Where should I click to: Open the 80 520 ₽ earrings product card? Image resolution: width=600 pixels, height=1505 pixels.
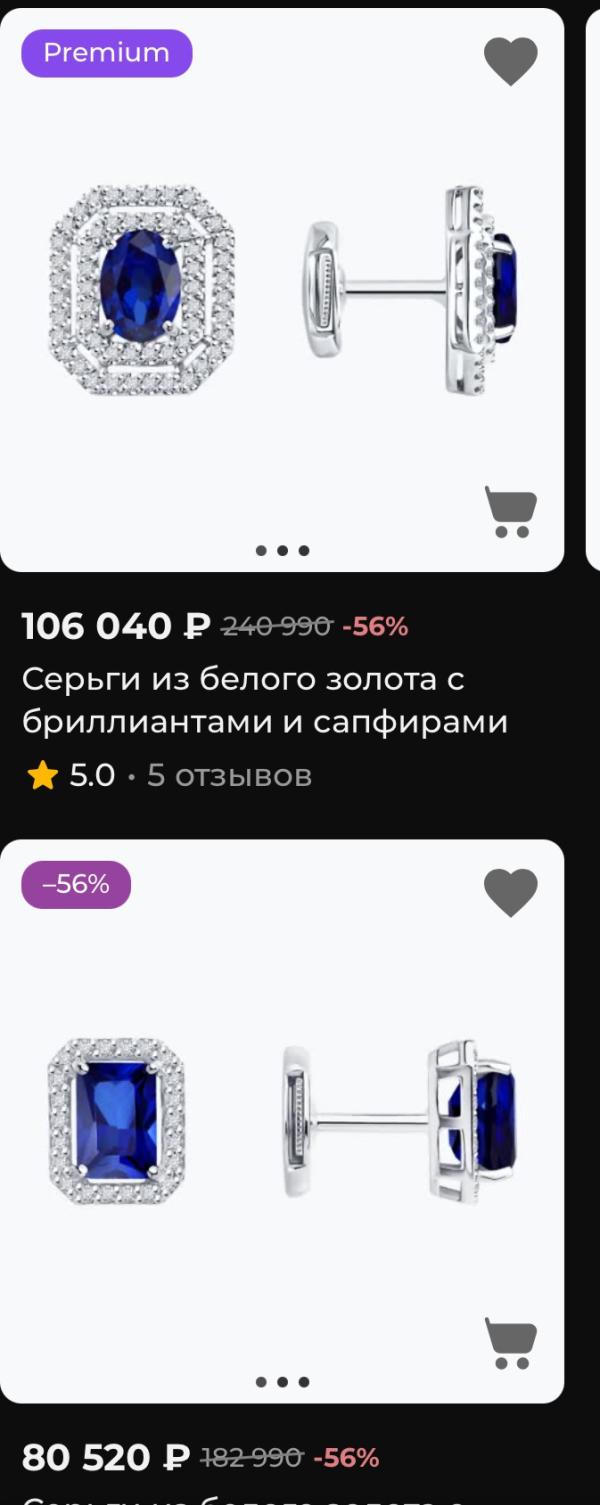tap(282, 1121)
